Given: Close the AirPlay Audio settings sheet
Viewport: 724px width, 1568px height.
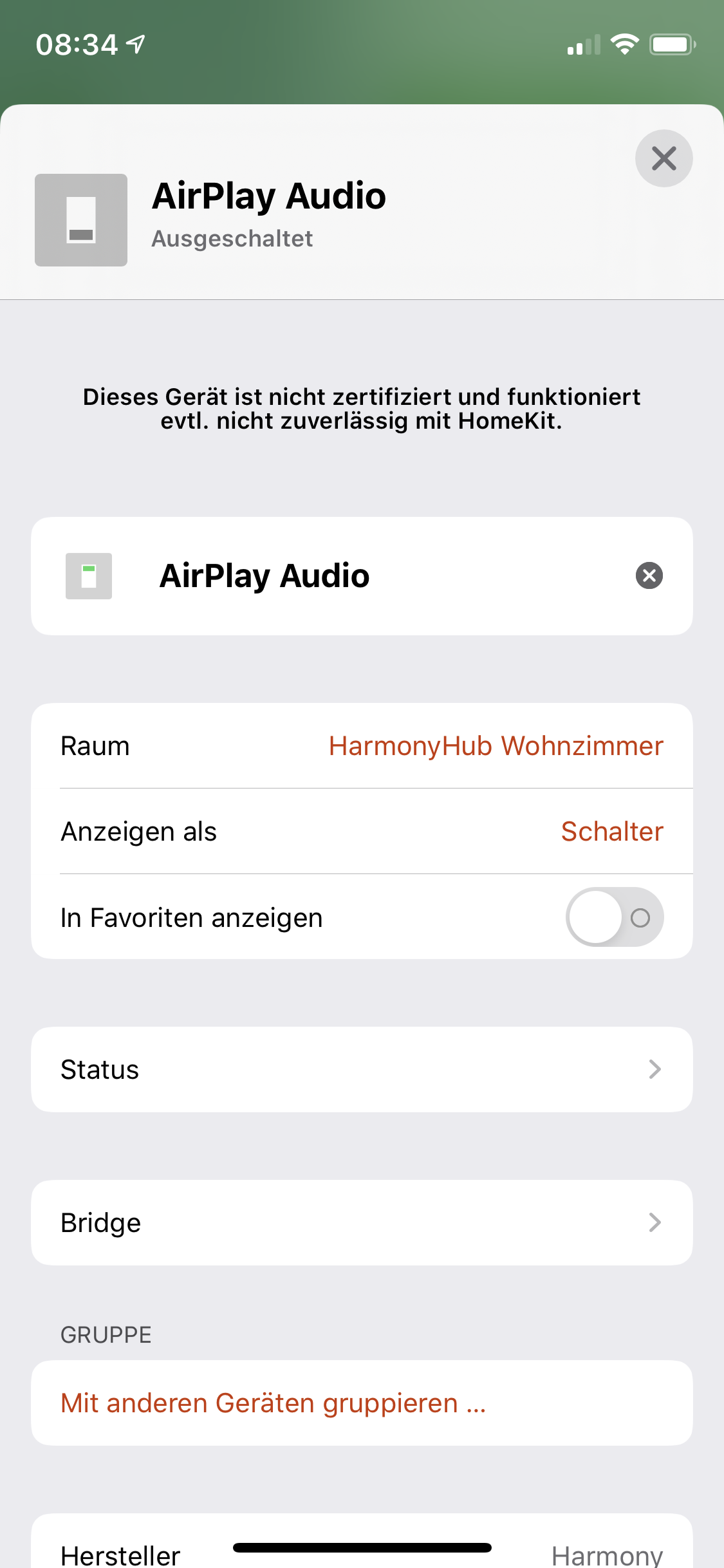Looking at the screenshot, I should coord(664,158).
